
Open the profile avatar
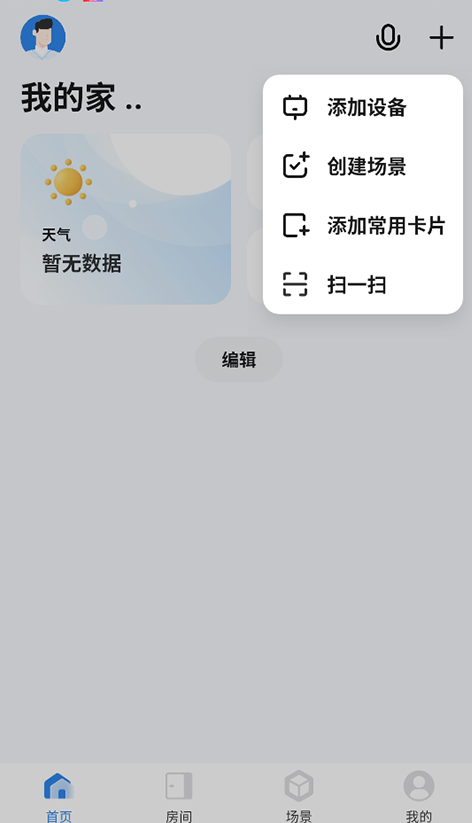(x=43, y=37)
